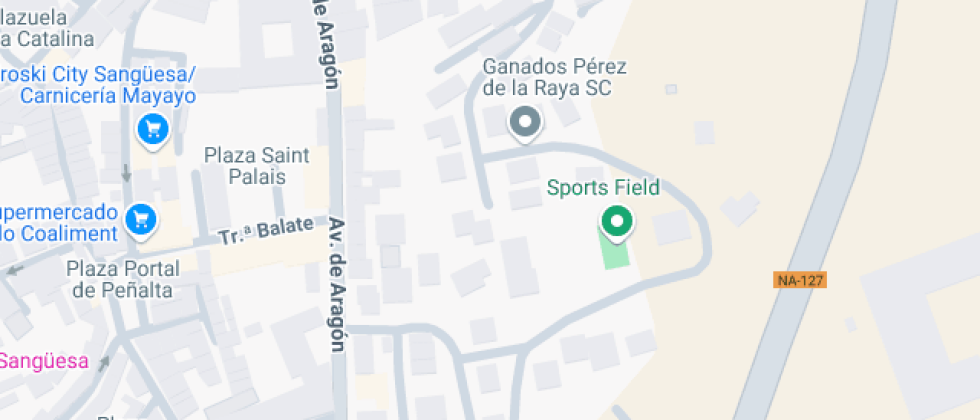Open the Supermercado Coaliment shopping pin
The width and height of the screenshot is (980, 420).
tap(142, 220)
